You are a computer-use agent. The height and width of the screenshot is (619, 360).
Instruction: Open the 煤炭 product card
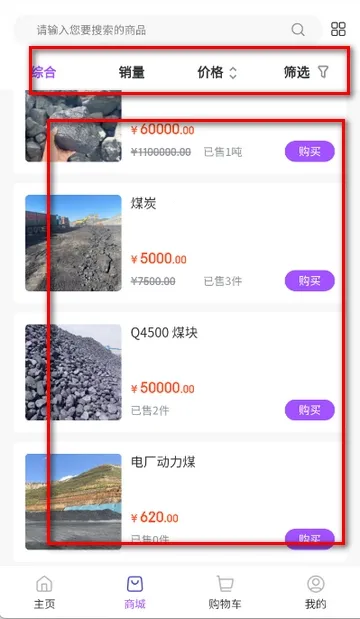pos(180,243)
